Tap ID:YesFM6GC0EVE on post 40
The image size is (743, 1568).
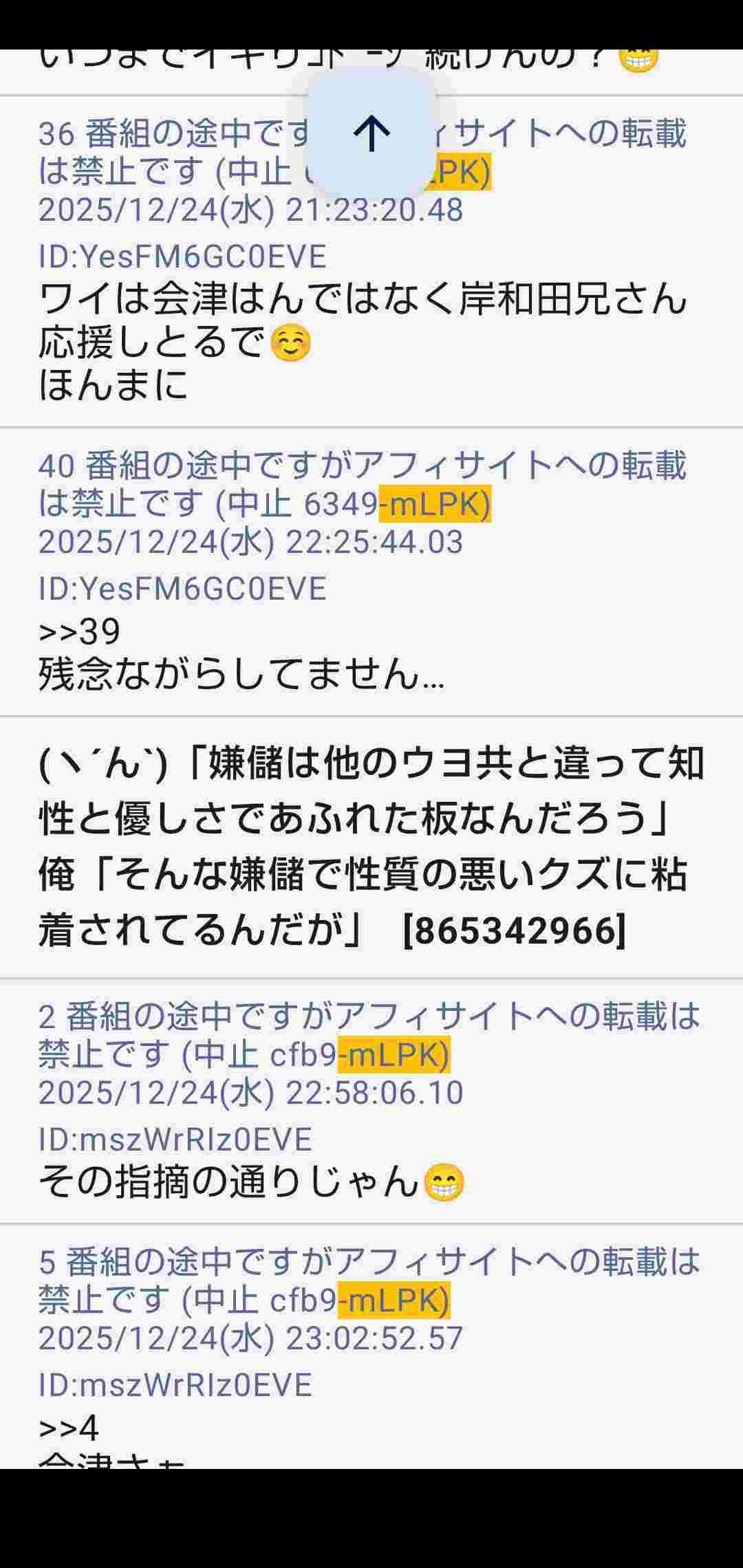pos(182,589)
